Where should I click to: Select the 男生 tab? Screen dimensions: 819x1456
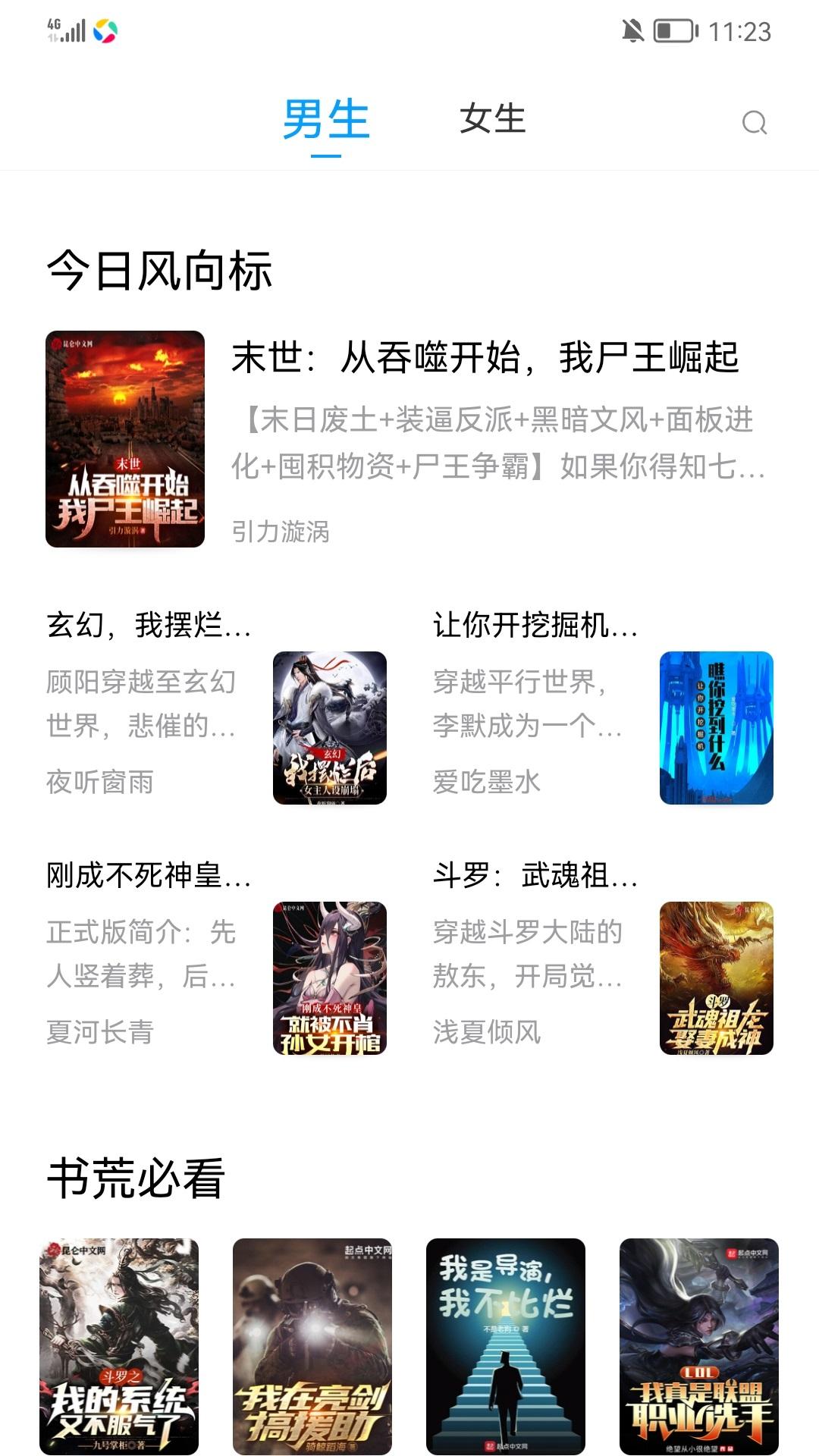pyautogui.click(x=325, y=120)
